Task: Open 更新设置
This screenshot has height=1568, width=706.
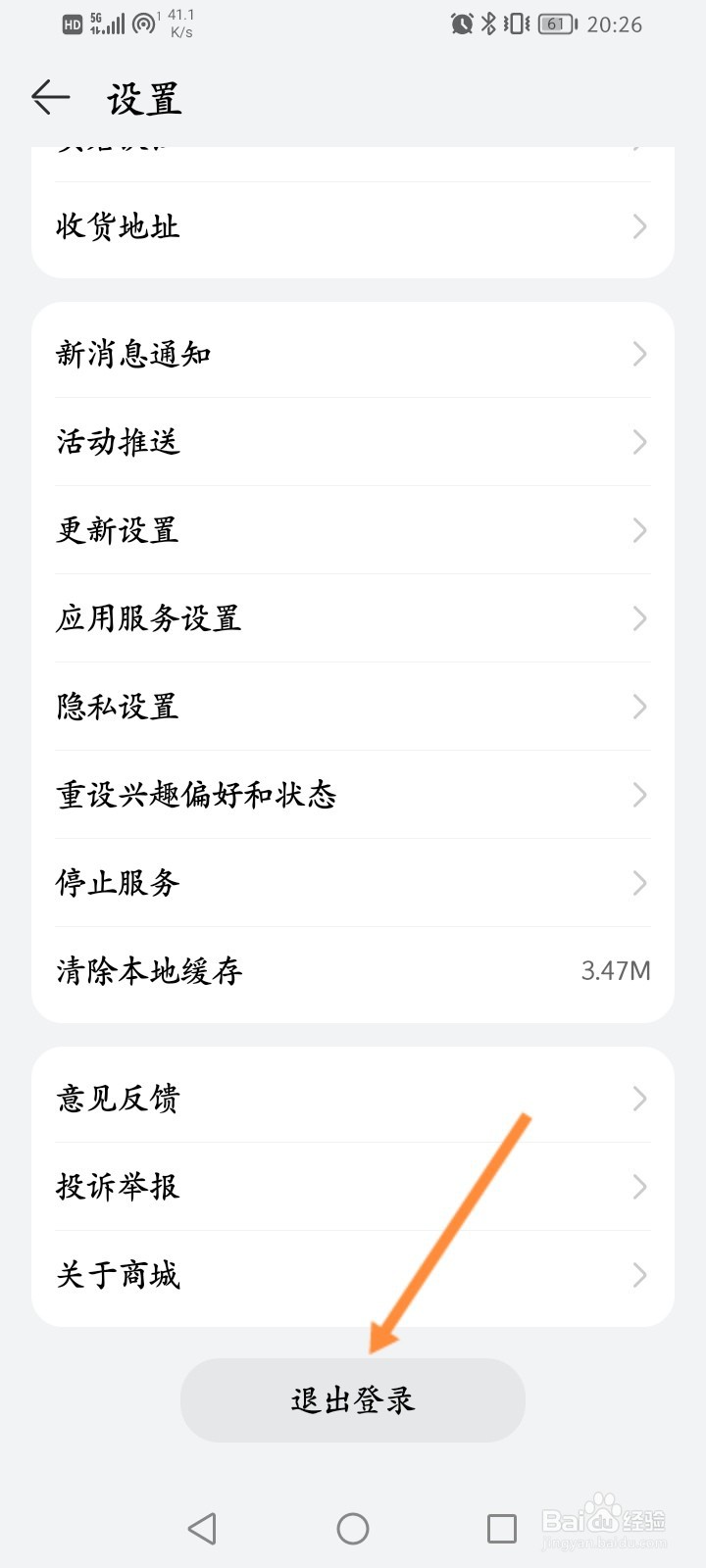Action: coord(353,530)
